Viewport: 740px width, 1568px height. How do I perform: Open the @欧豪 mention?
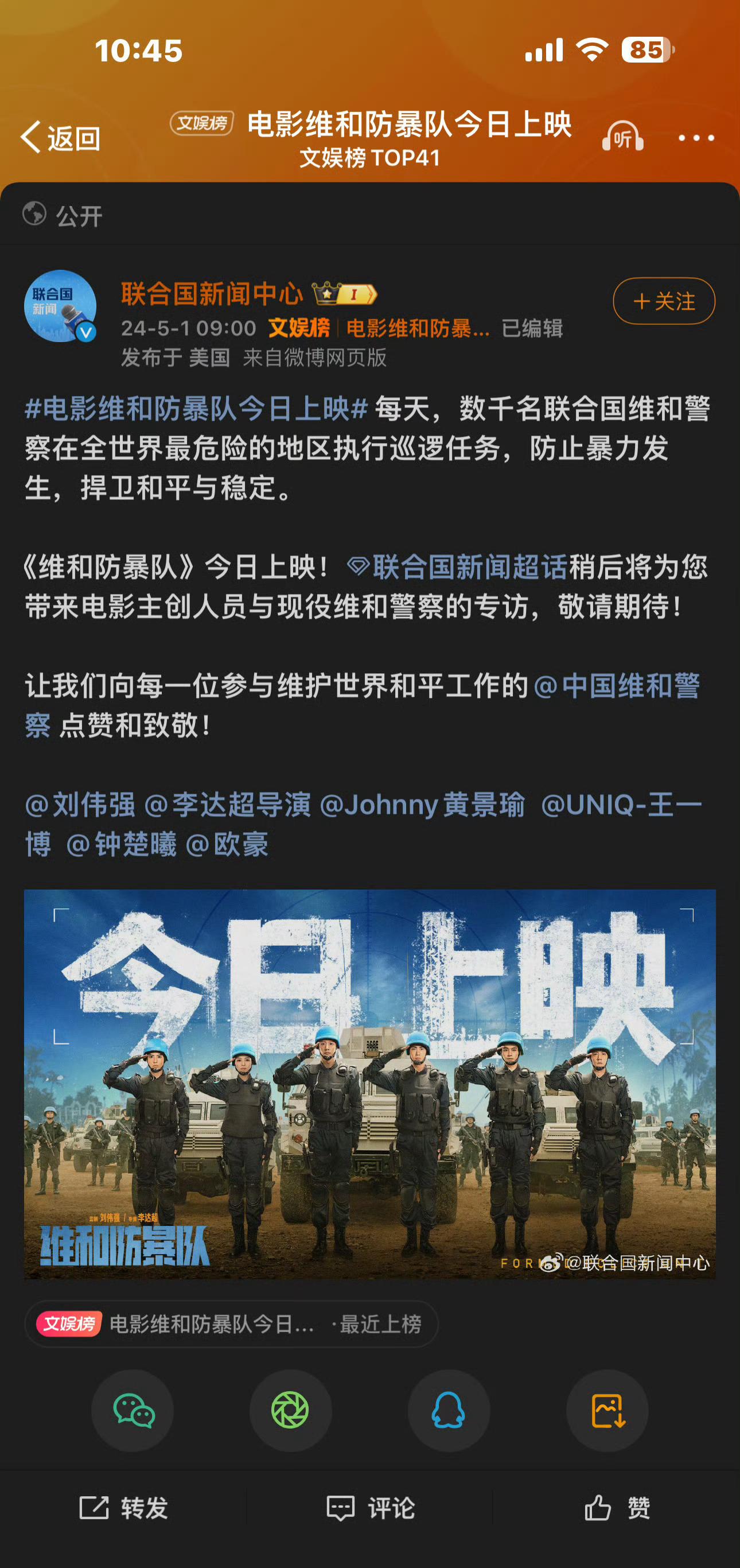(227, 845)
